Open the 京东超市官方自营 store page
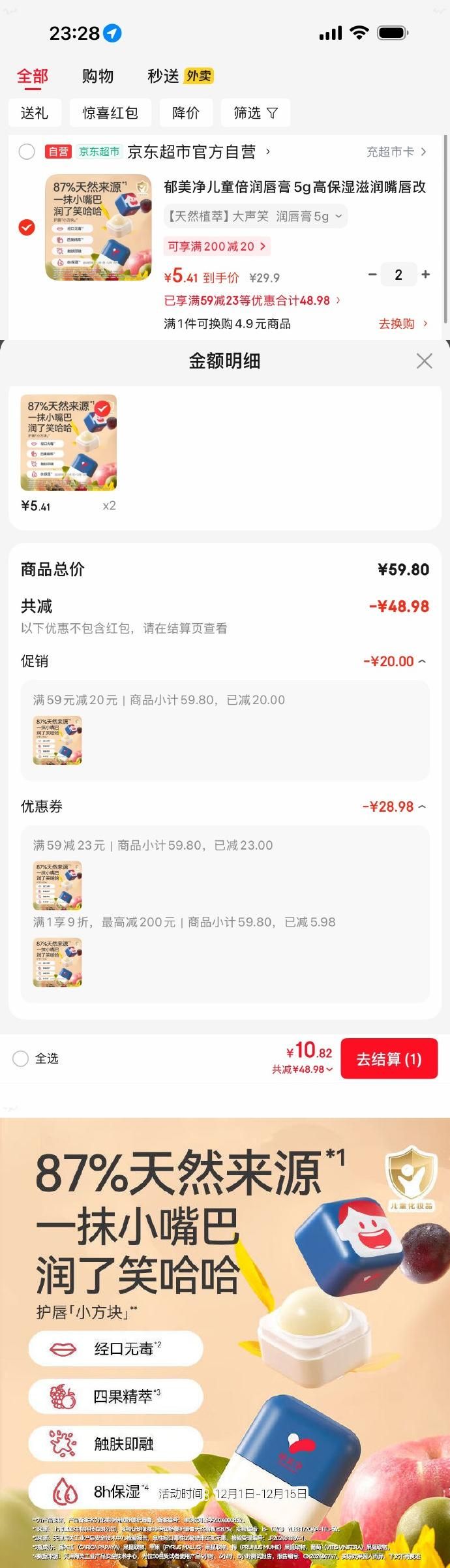The width and height of the screenshot is (450, 1568). pyautogui.click(x=196, y=152)
